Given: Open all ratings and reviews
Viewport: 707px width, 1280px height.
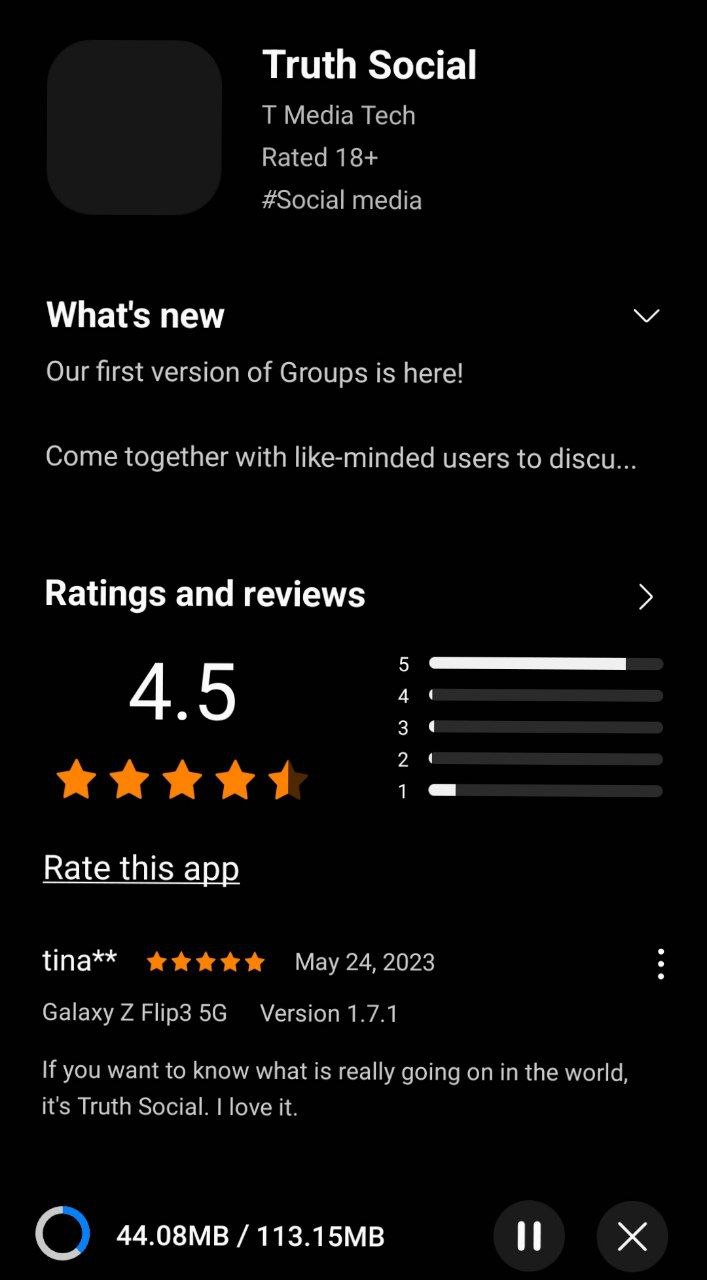Looking at the screenshot, I should [646, 597].
